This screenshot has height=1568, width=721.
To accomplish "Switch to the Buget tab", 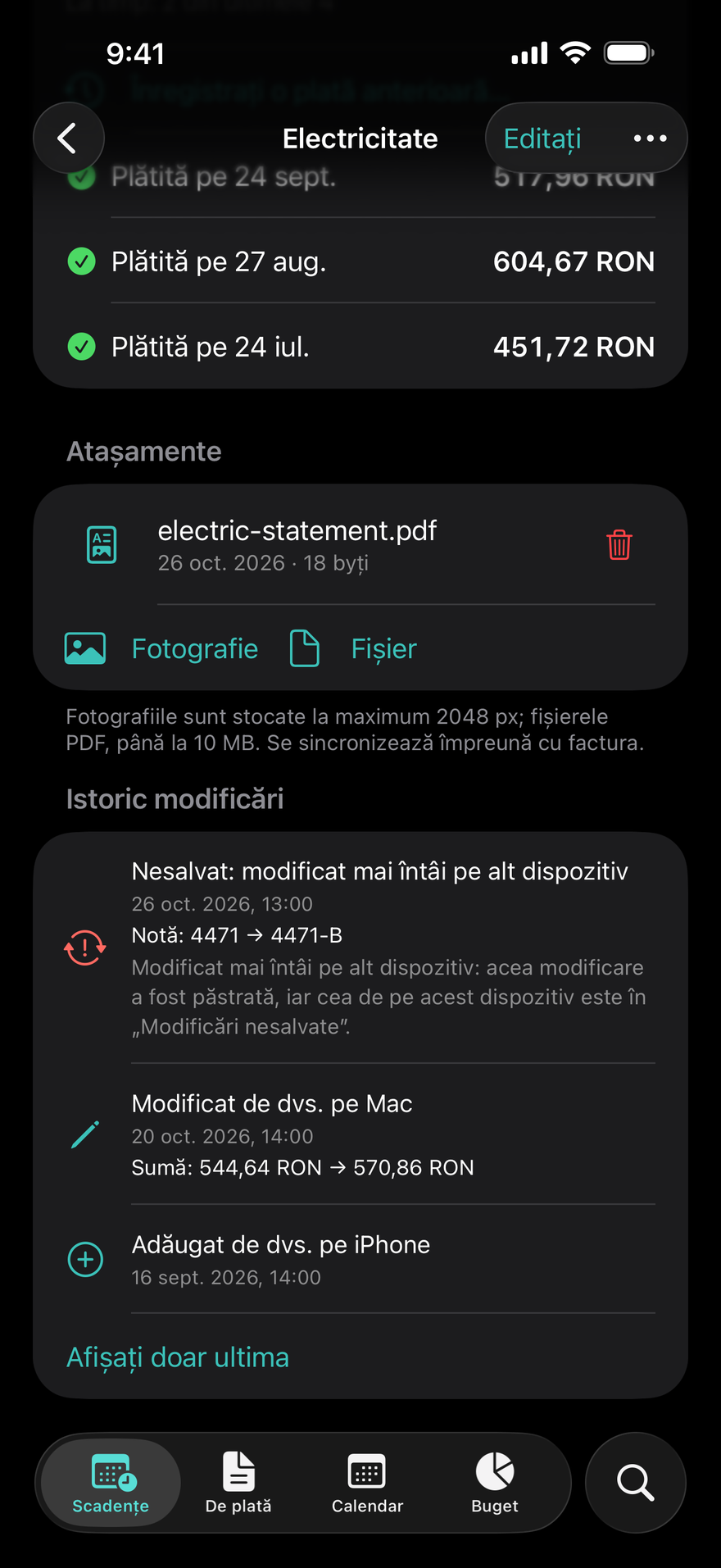I will [495, 1483].
